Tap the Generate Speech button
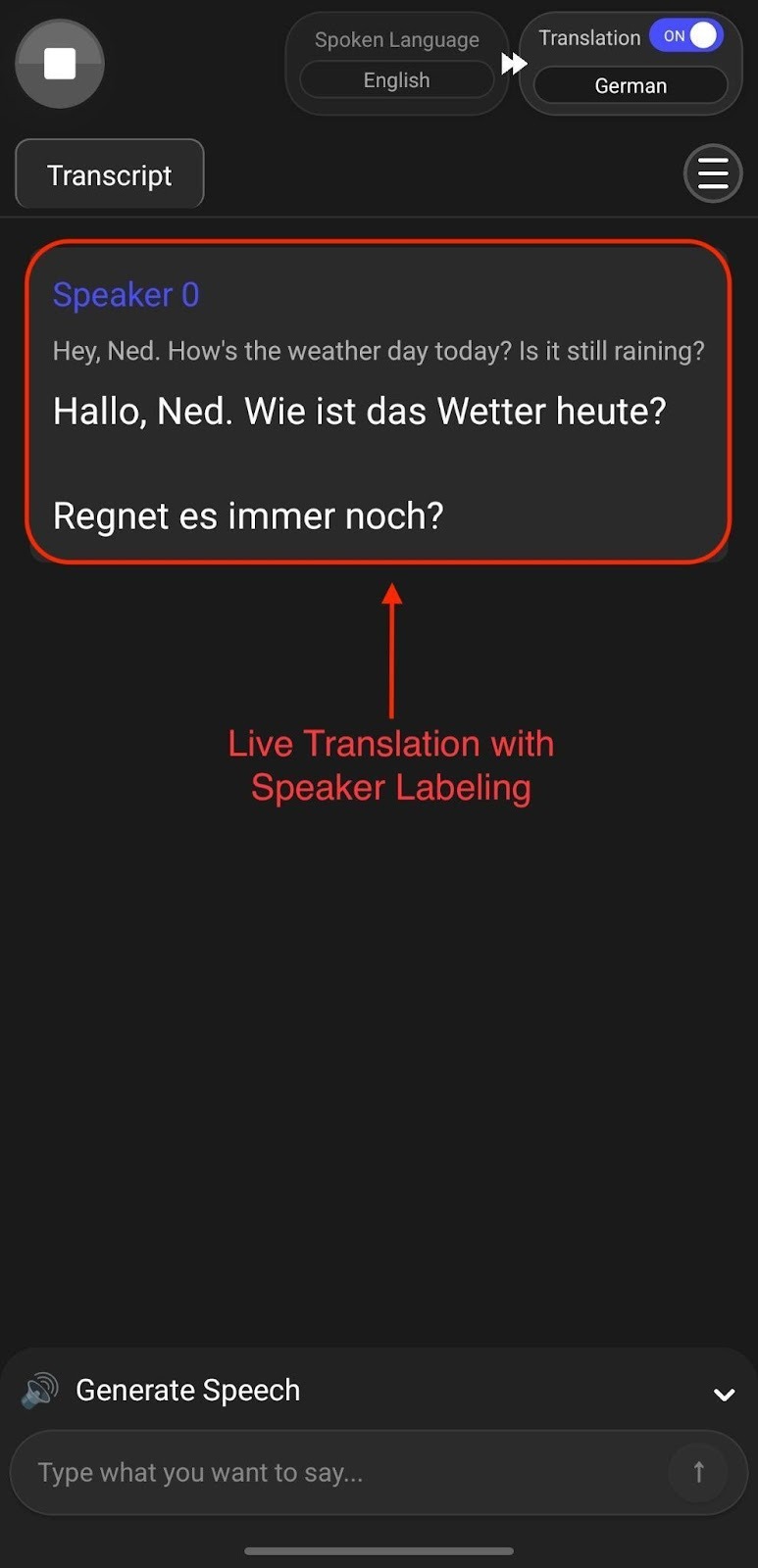Image resolution: width=758 pixels, height=1568 pixels. [x=187, y=1389]
